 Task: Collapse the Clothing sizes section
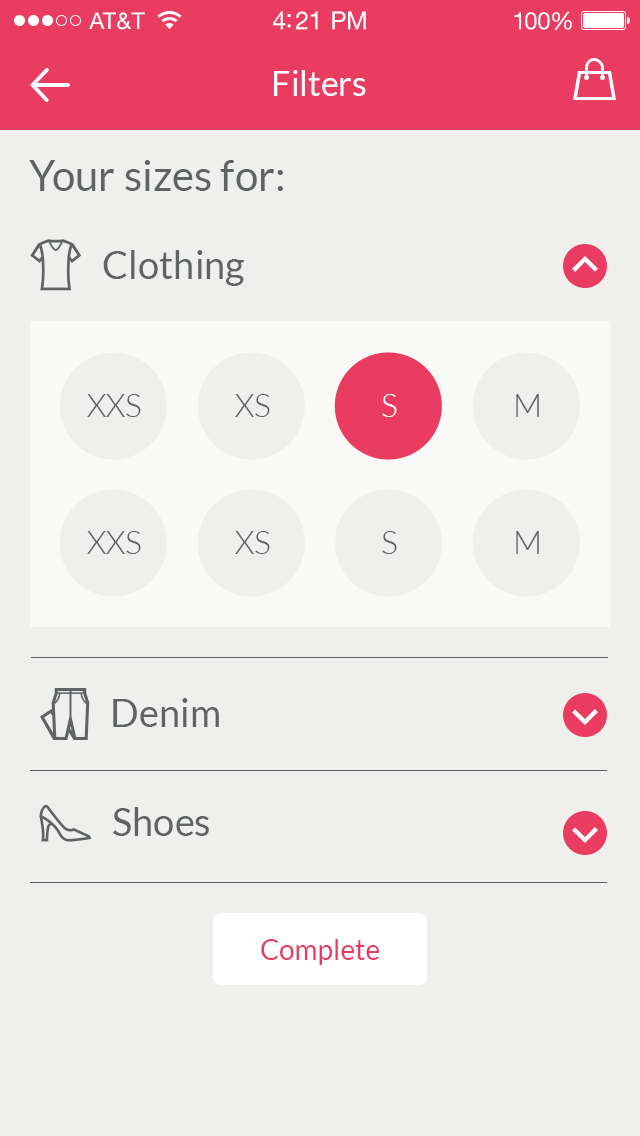[x=585, y=266]
